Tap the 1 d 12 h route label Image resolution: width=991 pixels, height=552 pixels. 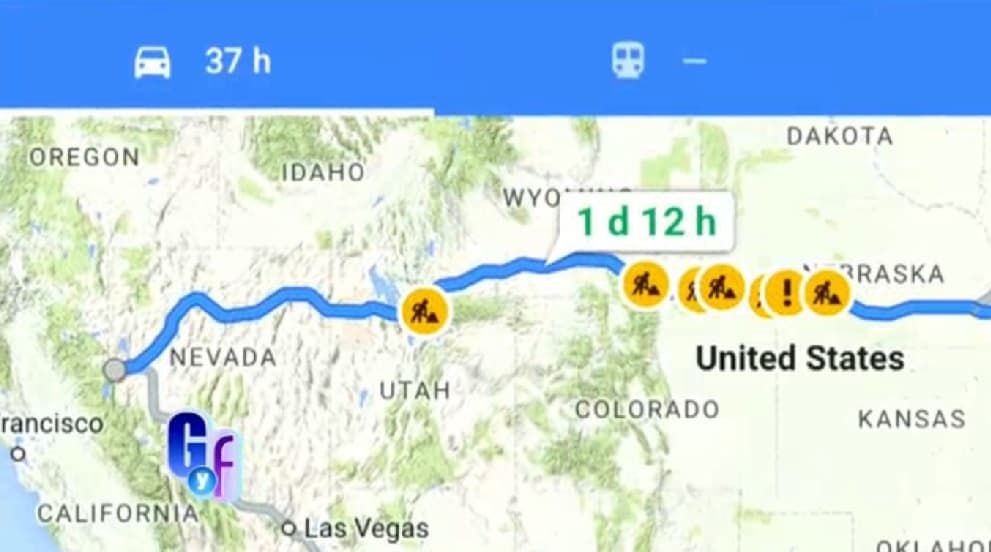(x=647, y=223)
